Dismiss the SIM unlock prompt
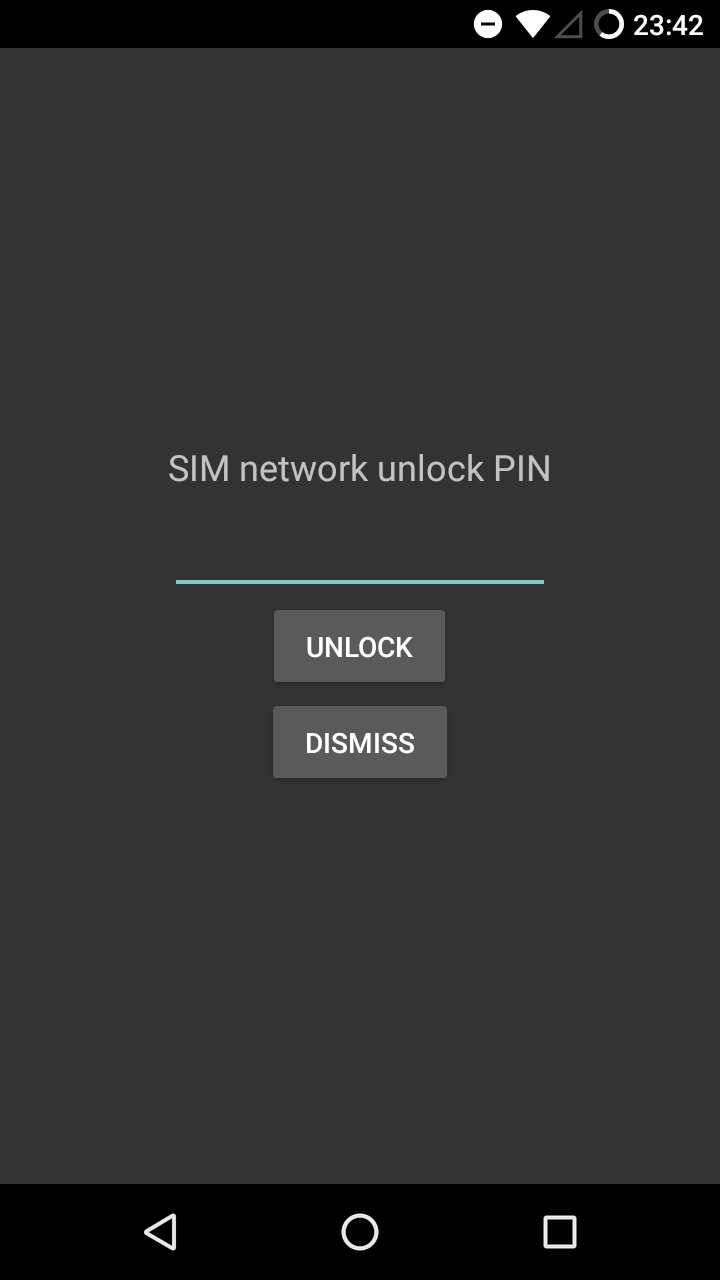 pyautogui.click(x=360, y=743)
